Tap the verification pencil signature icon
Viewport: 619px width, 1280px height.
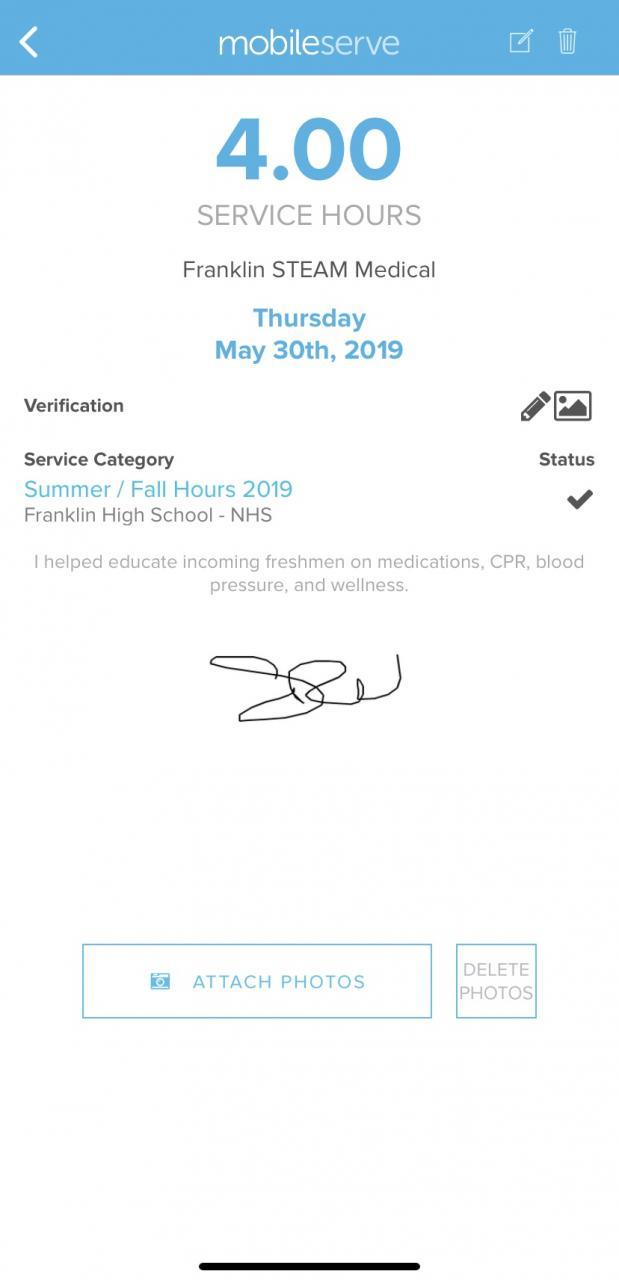(x=535, y=406)
